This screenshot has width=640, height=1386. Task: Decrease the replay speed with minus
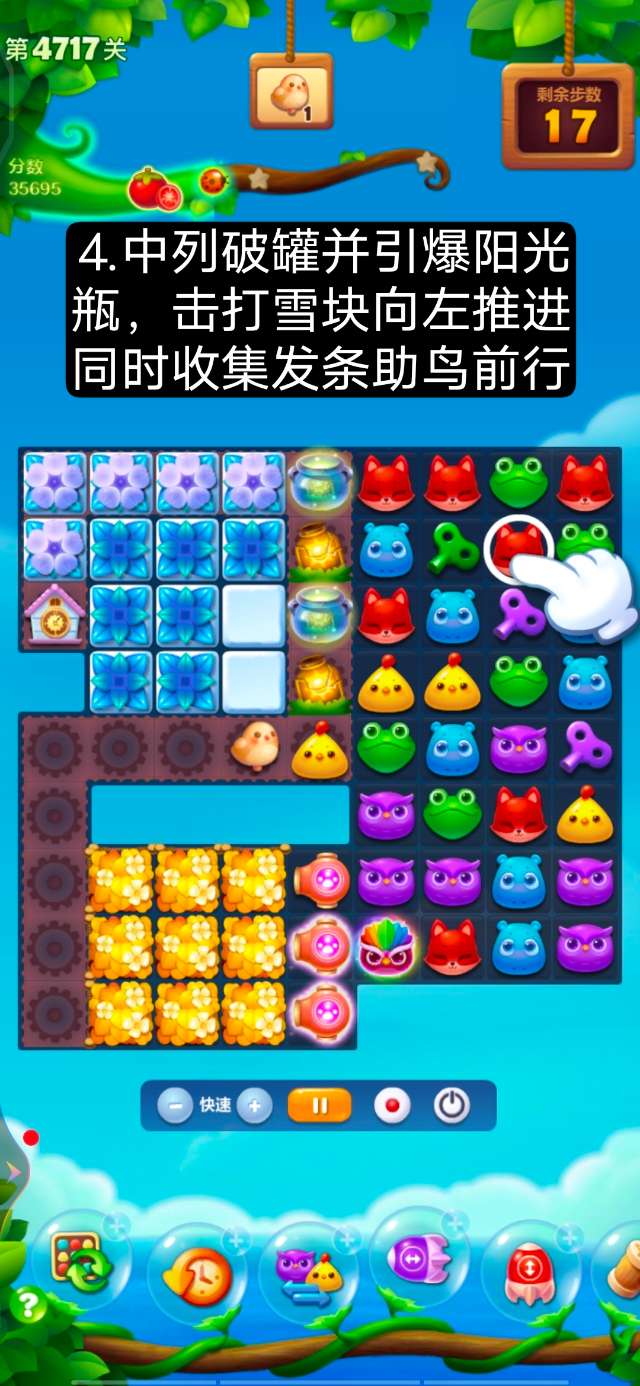pyautogui.click(x=175, y=1106)
